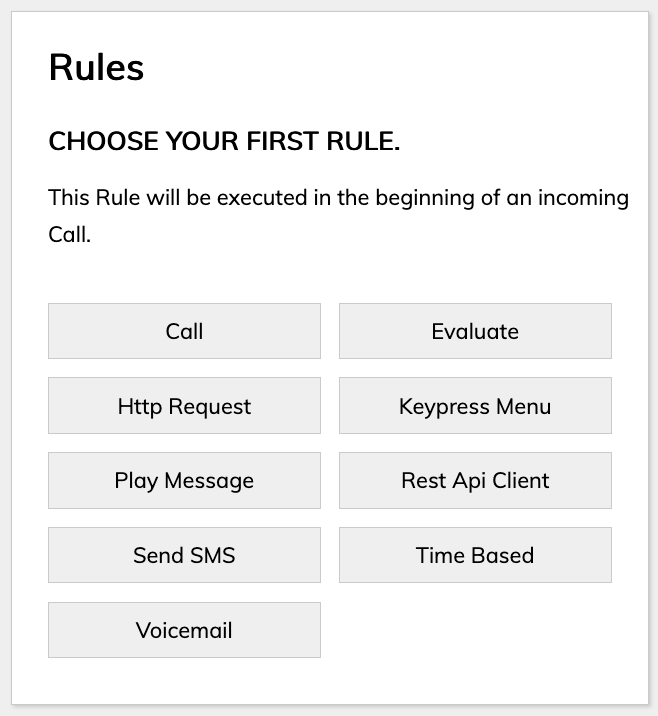The height and width of the screenshot is (716, 658).
Task: Choose Evaluate as the first rule
Action: coord(475,331)
